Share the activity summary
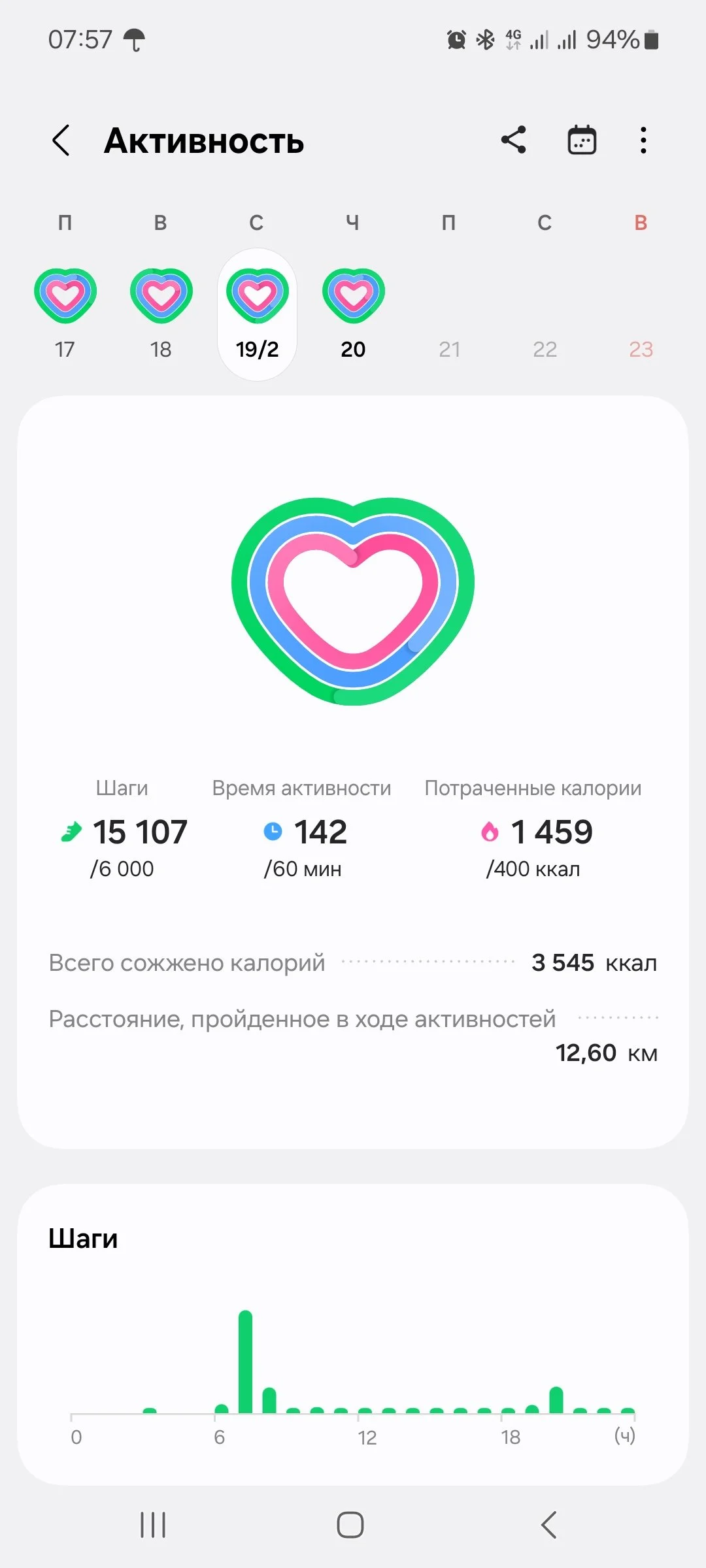Screen dimensions: 706x1568 [x=514, y=140]
